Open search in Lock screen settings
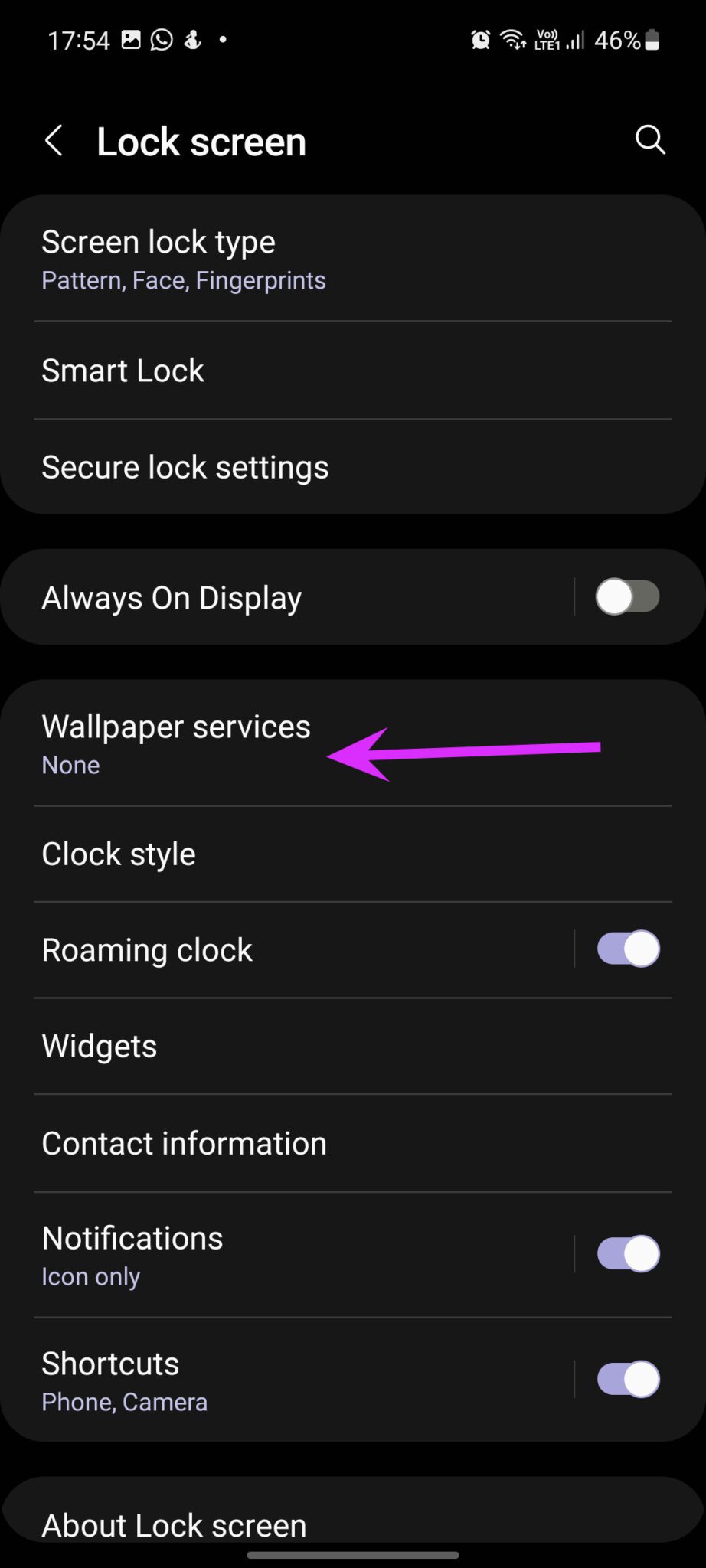The image size is (706, 1568). pos(649,139)
